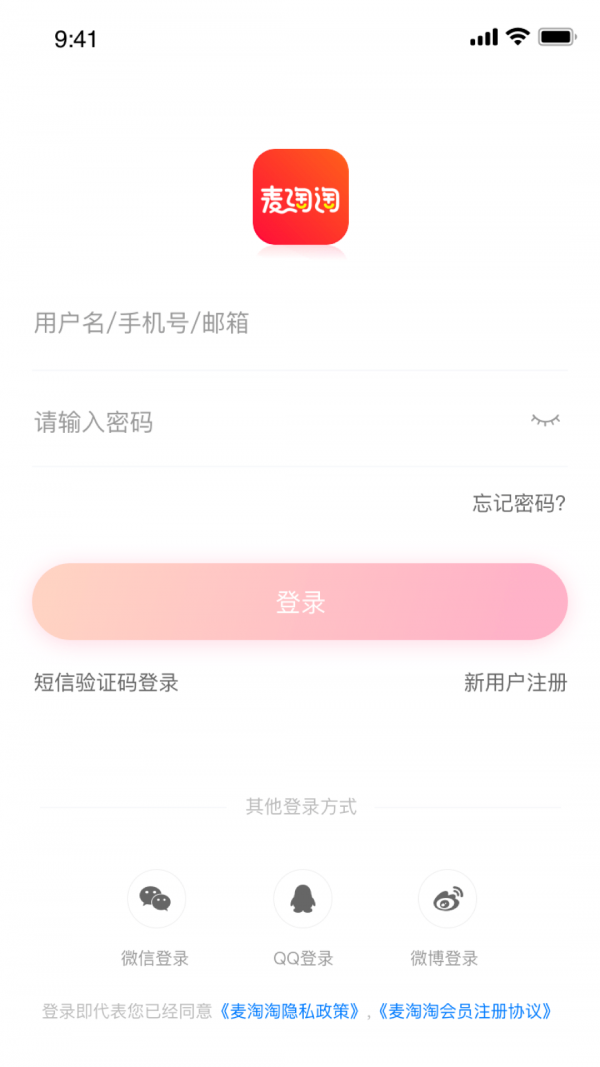Open the 麦淘淘会员注册协议 link

click(465, 1011)
